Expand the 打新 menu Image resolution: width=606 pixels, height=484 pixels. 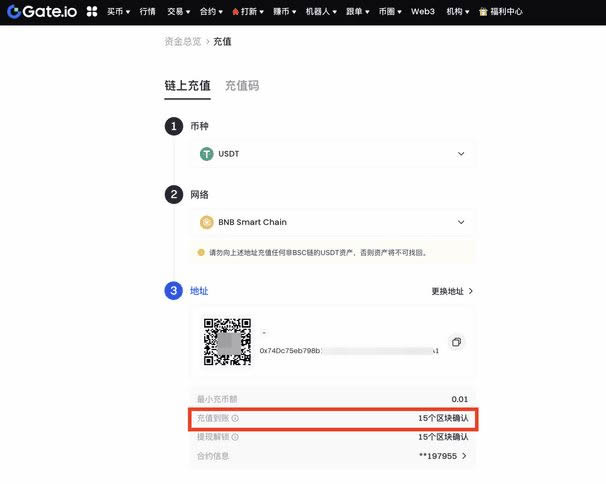tap(248, 11)
